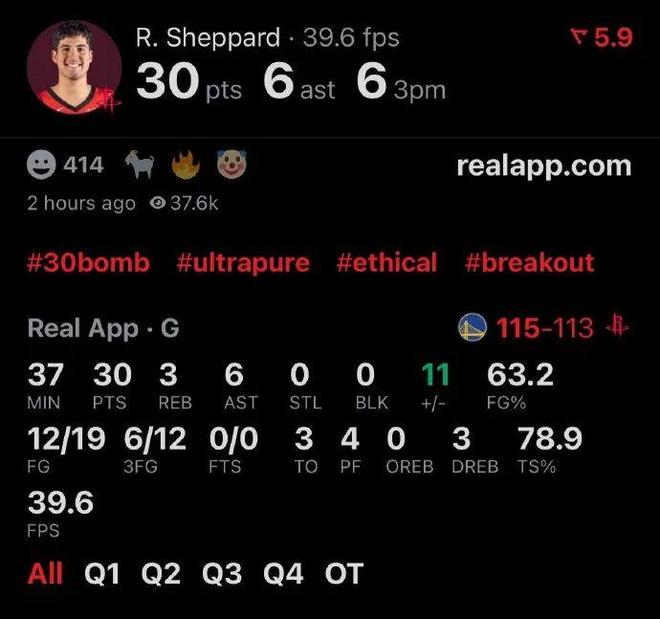Switch to Q1 stats
Viewport: 660px width, 619px height.
pos(102,574)
